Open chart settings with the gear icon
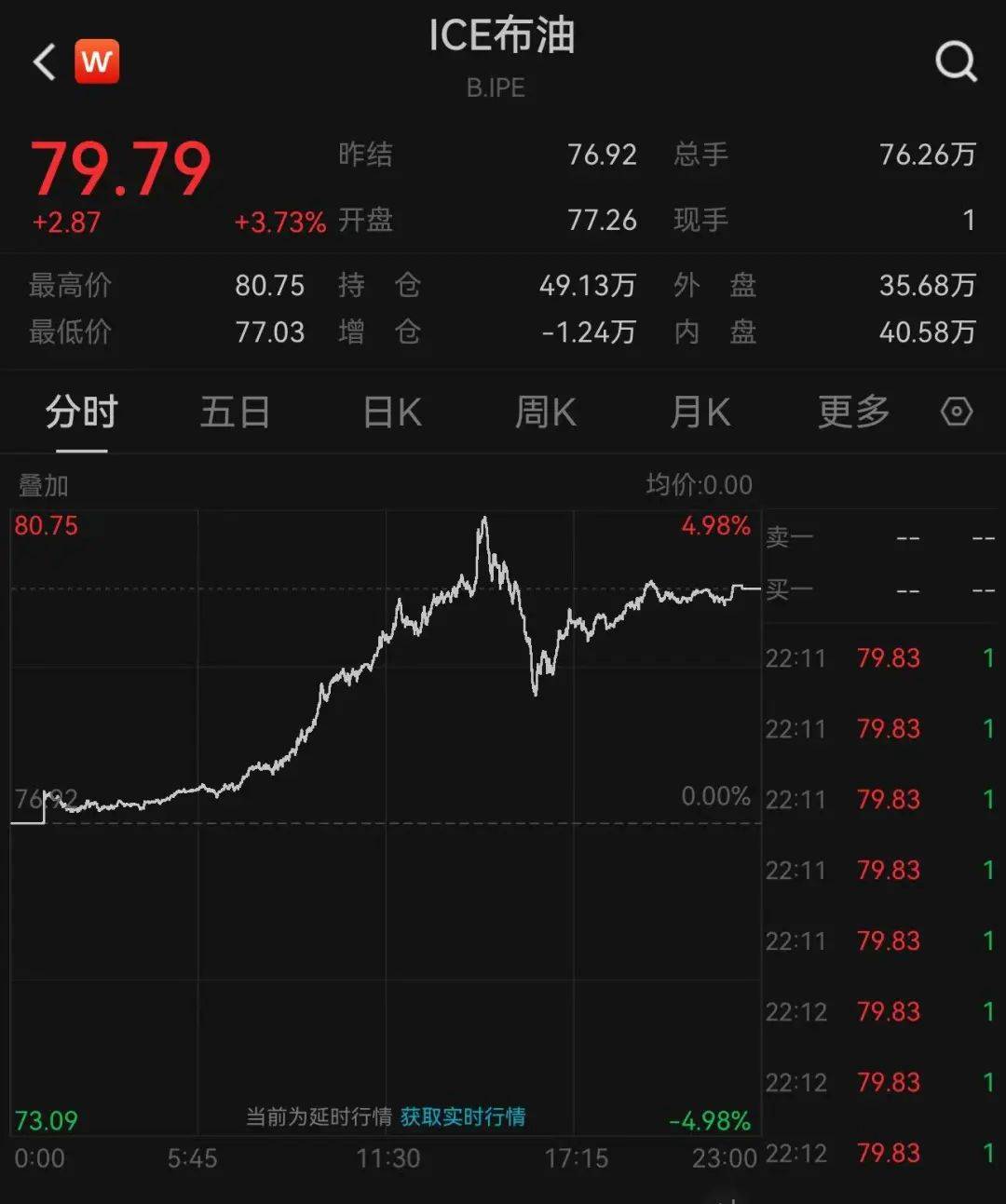The height and width of the screenshot is (1204, 1006). (955, 412)
